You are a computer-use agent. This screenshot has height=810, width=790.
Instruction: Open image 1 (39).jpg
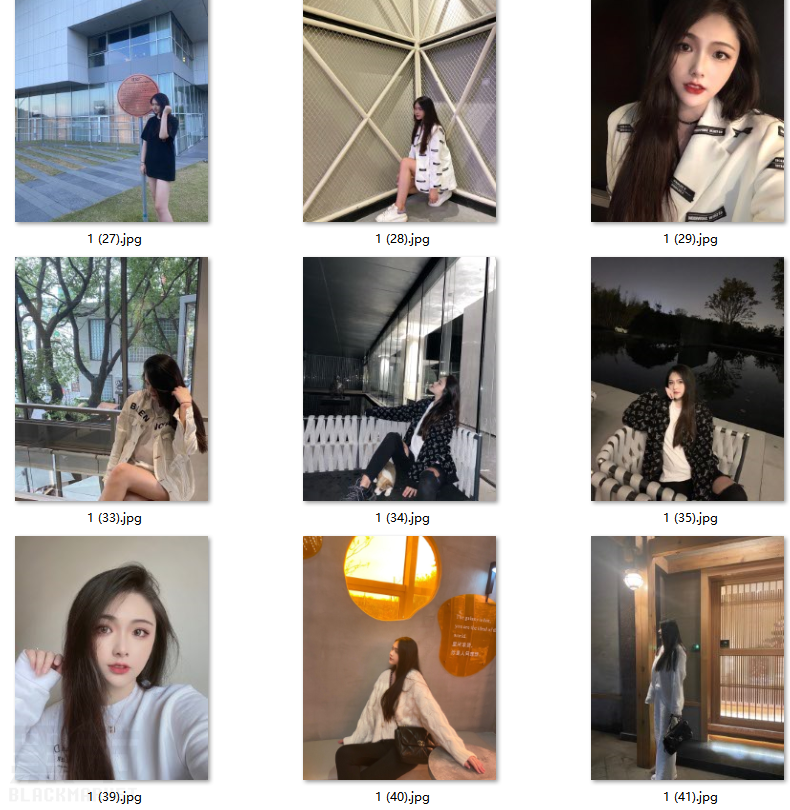pyautogui.click(x=111, y=658)
